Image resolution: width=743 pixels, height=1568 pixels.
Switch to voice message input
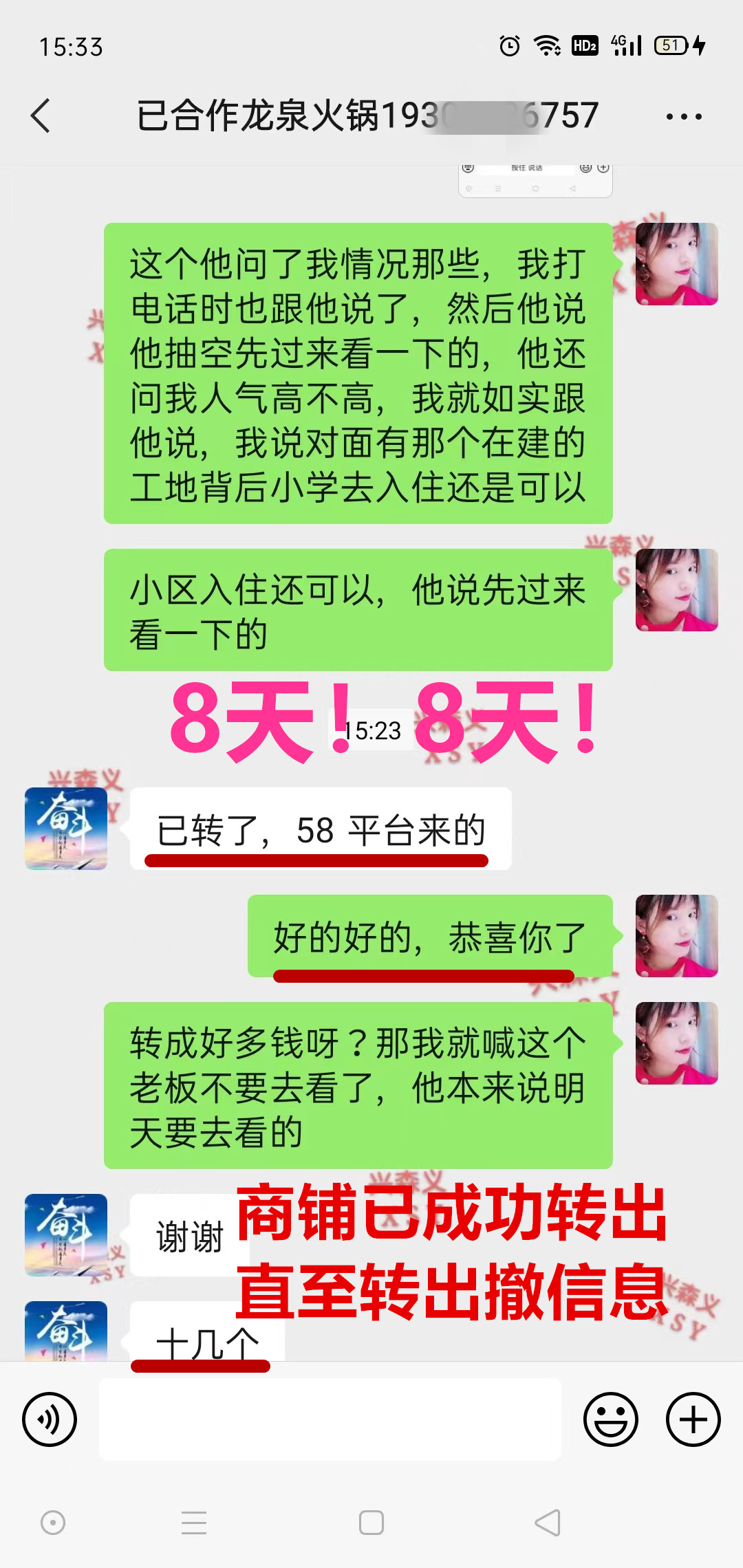pyautogui.click(x=50, y=1419)
